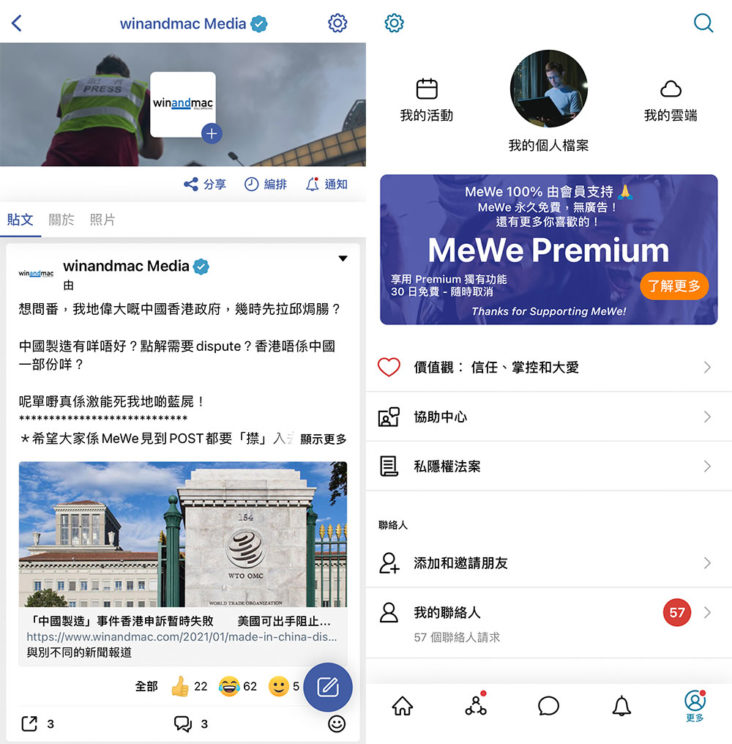Image resolution: width=732 pixels, height=744 pixels.
Task: Expand the post with 顯示更多
Action: click(x=323, y=438)
